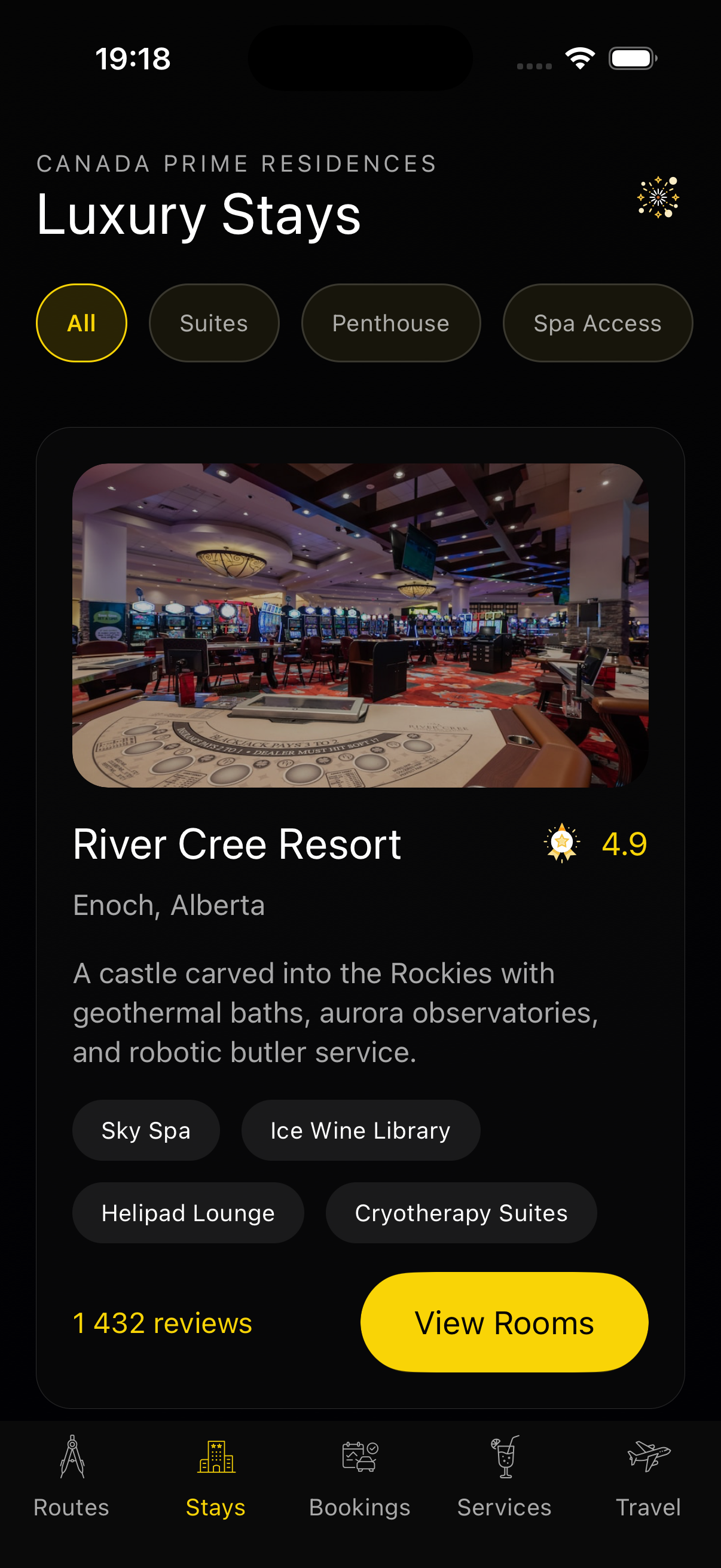
Task: Turn on the Spa Access filter
Action: (597, 322)
